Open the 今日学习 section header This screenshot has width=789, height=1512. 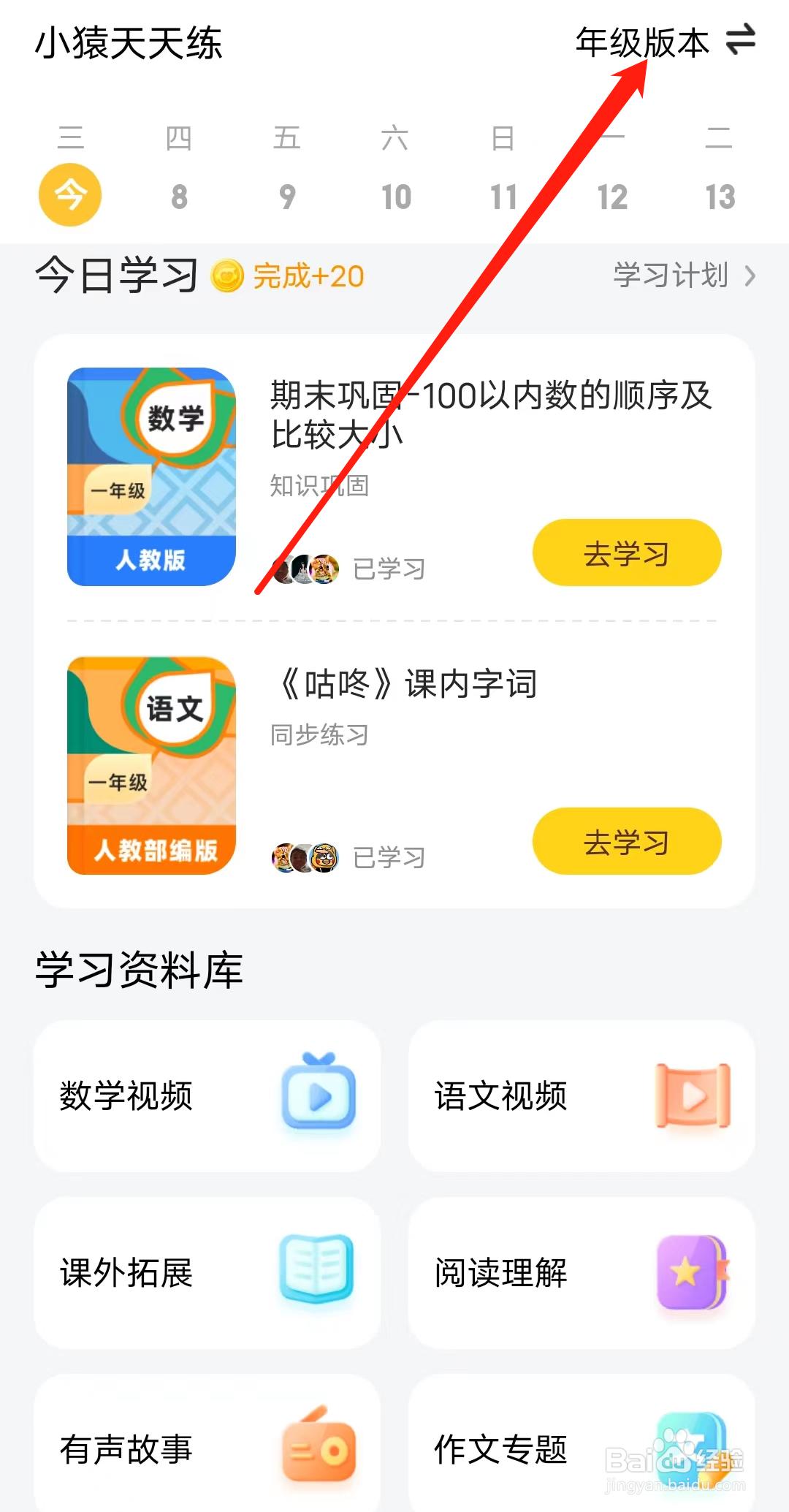(115, 274)
